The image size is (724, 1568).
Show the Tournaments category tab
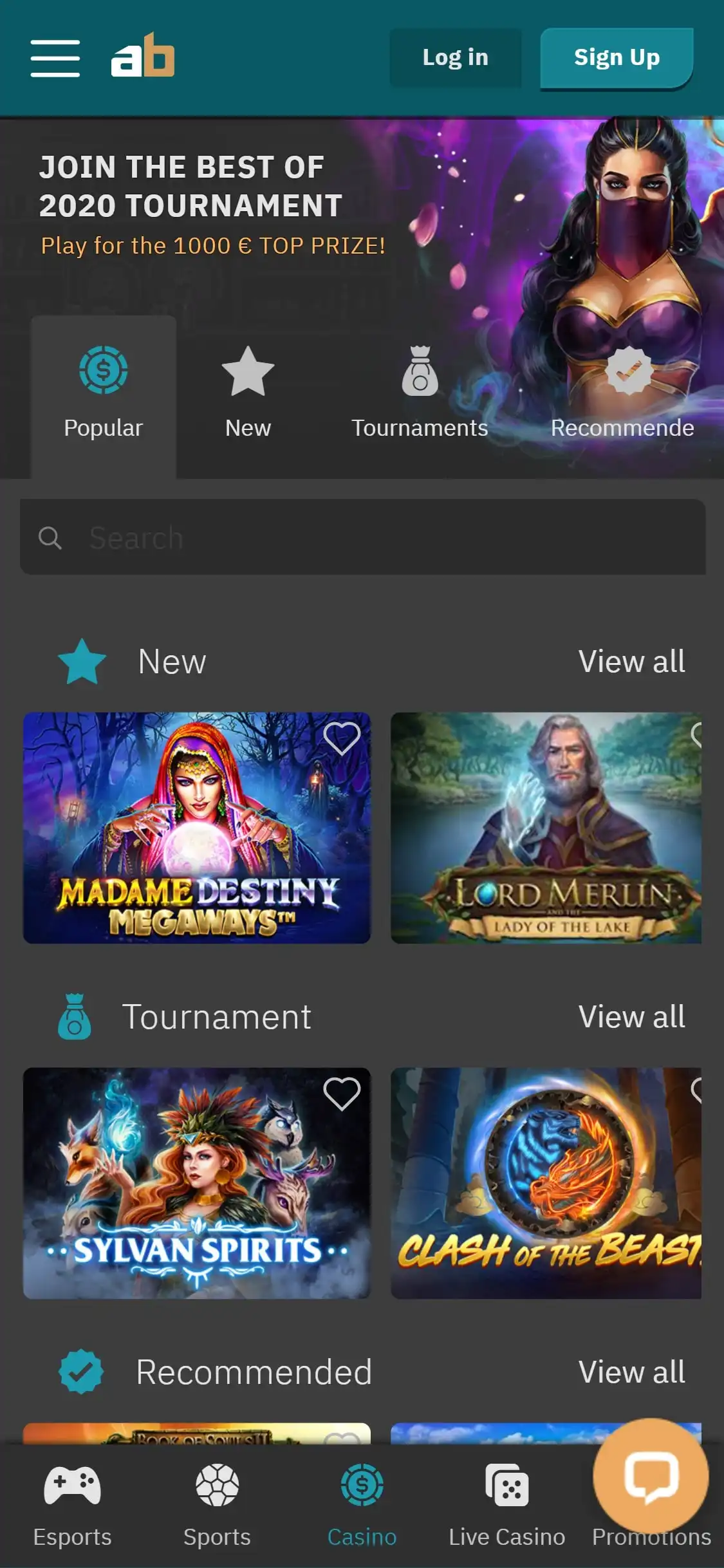tap(420, 394)
